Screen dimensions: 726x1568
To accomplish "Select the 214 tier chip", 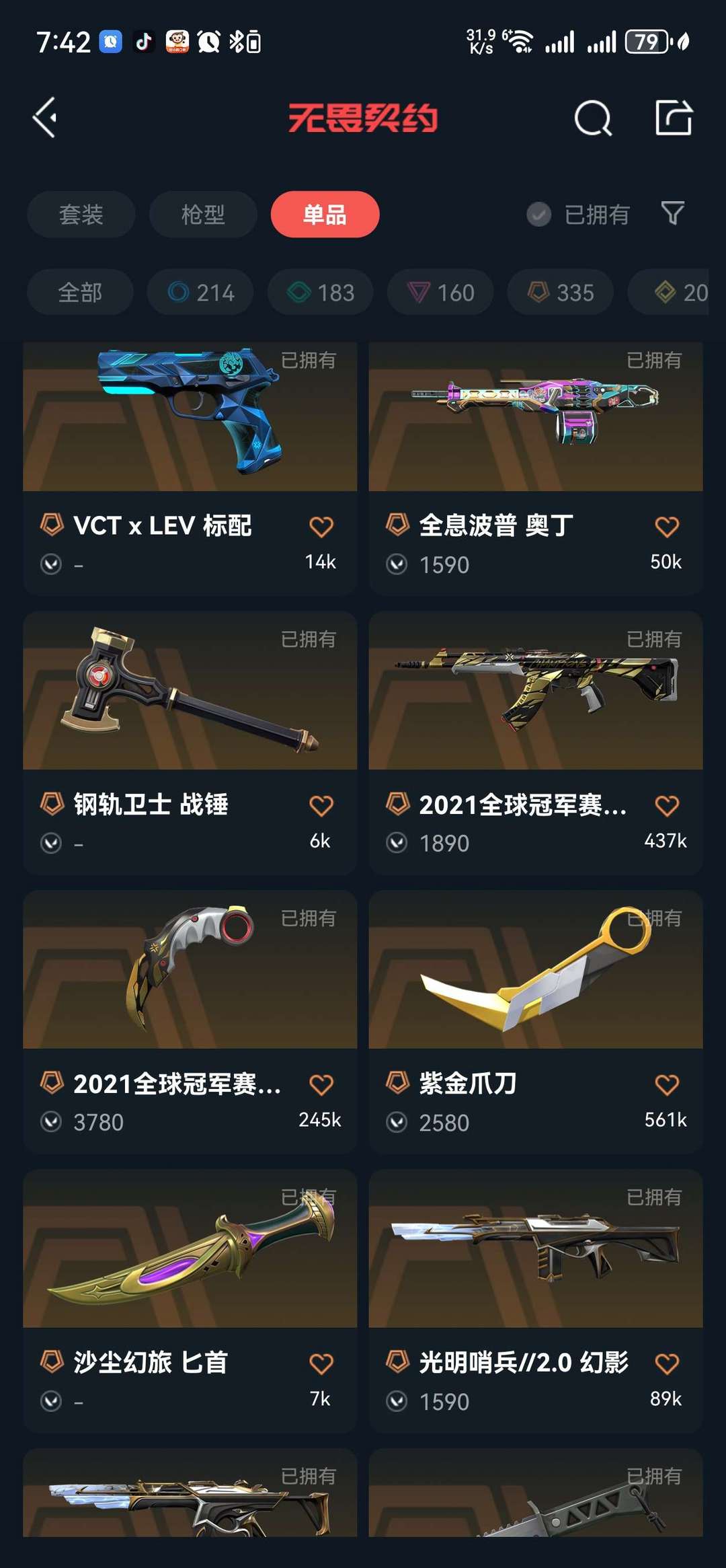I will [x=200, y=293].
